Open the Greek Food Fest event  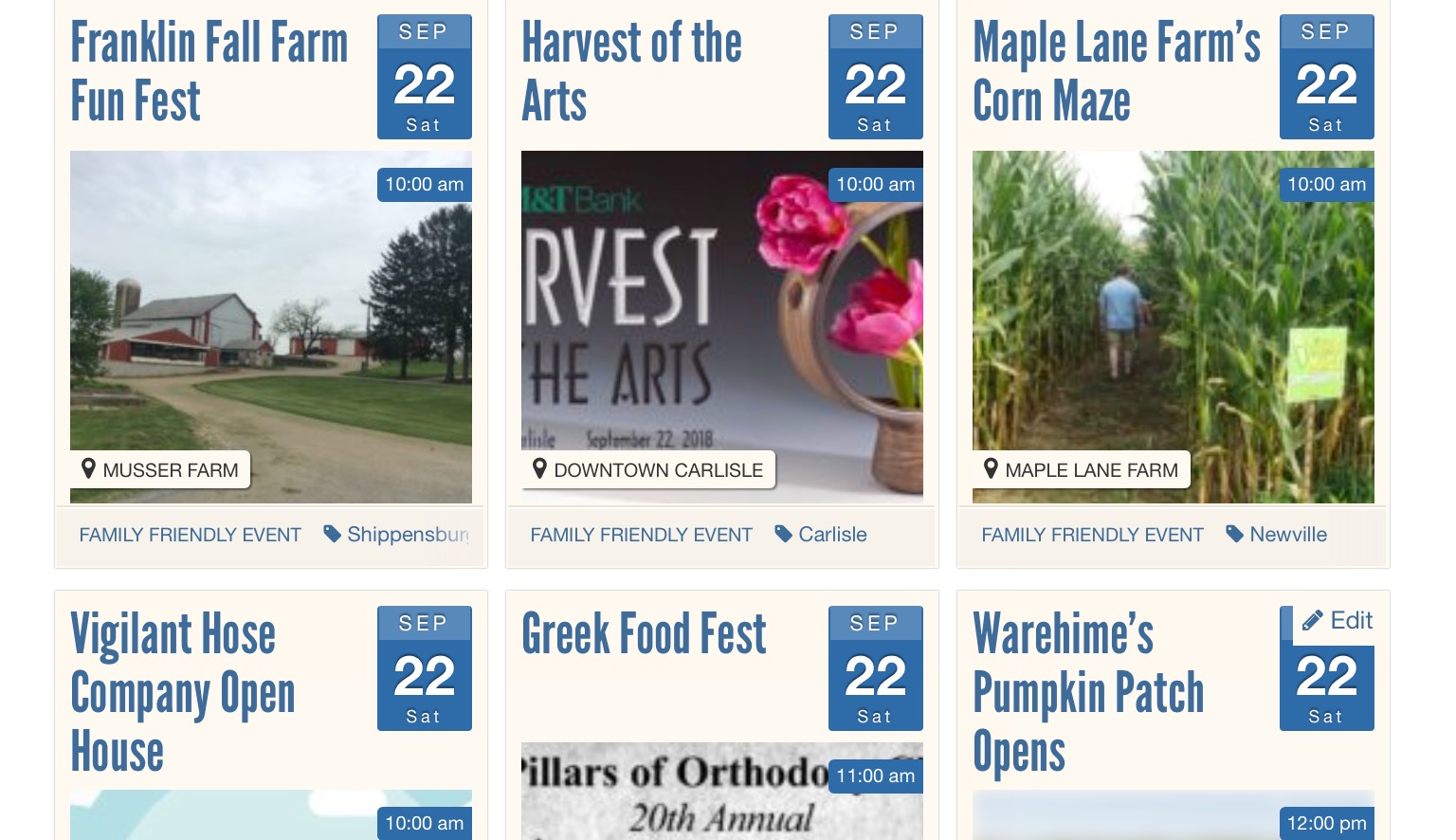point(644,634)
